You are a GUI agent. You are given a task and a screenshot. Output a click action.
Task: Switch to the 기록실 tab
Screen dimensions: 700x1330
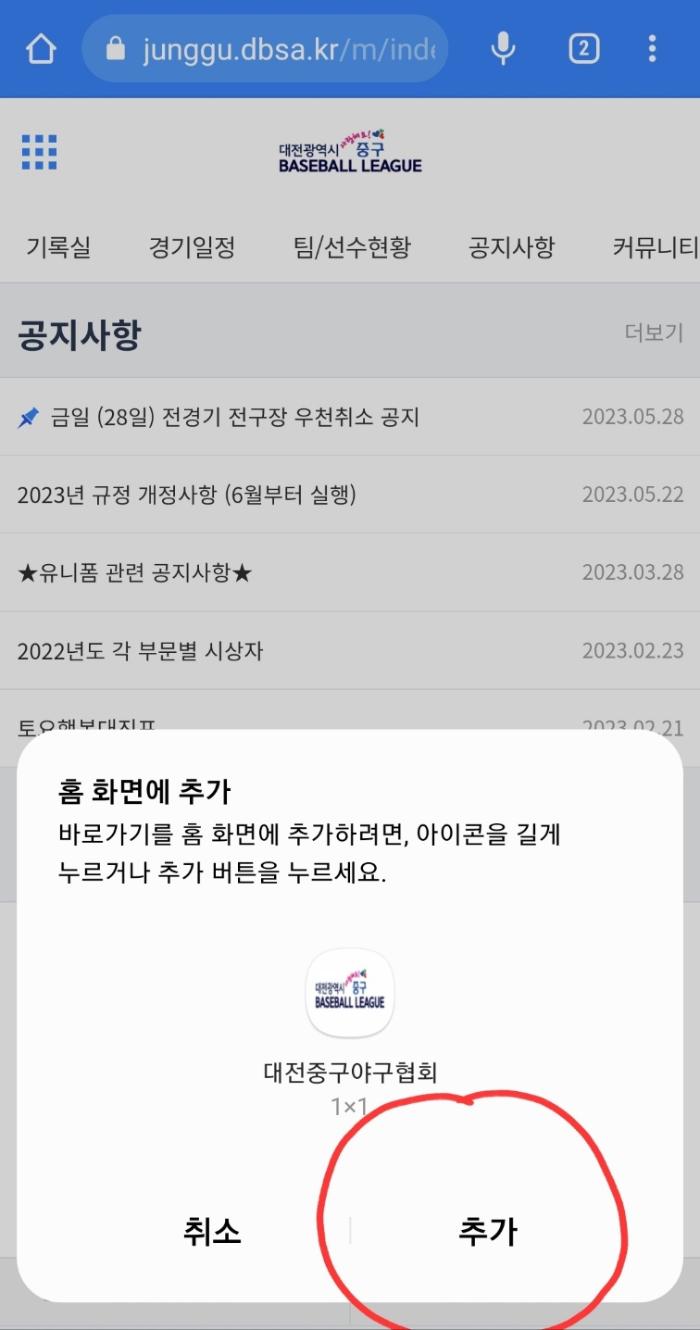[58, 247]
